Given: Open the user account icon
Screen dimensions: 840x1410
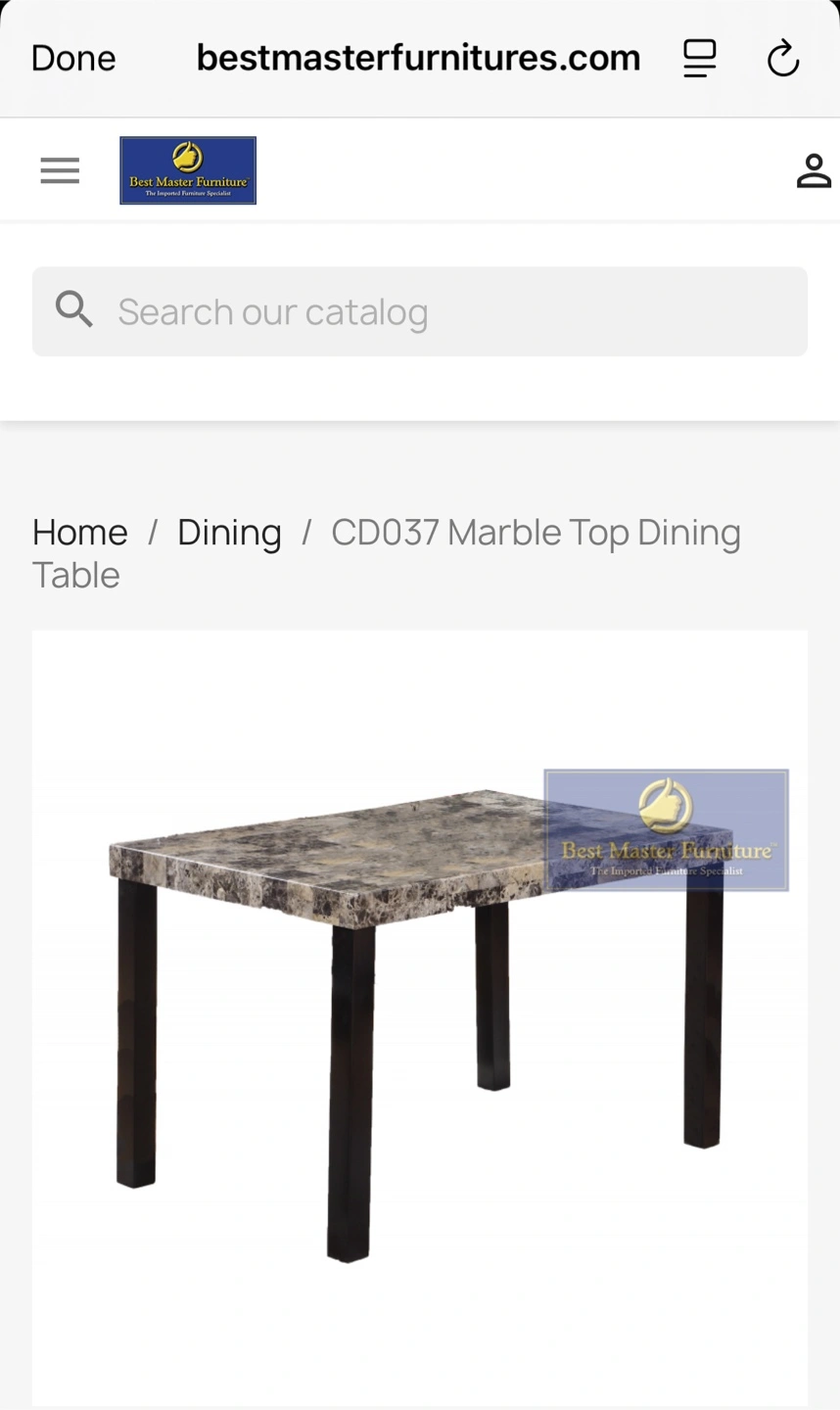Looking at the screenshot, I should click(x=813, y=170).
